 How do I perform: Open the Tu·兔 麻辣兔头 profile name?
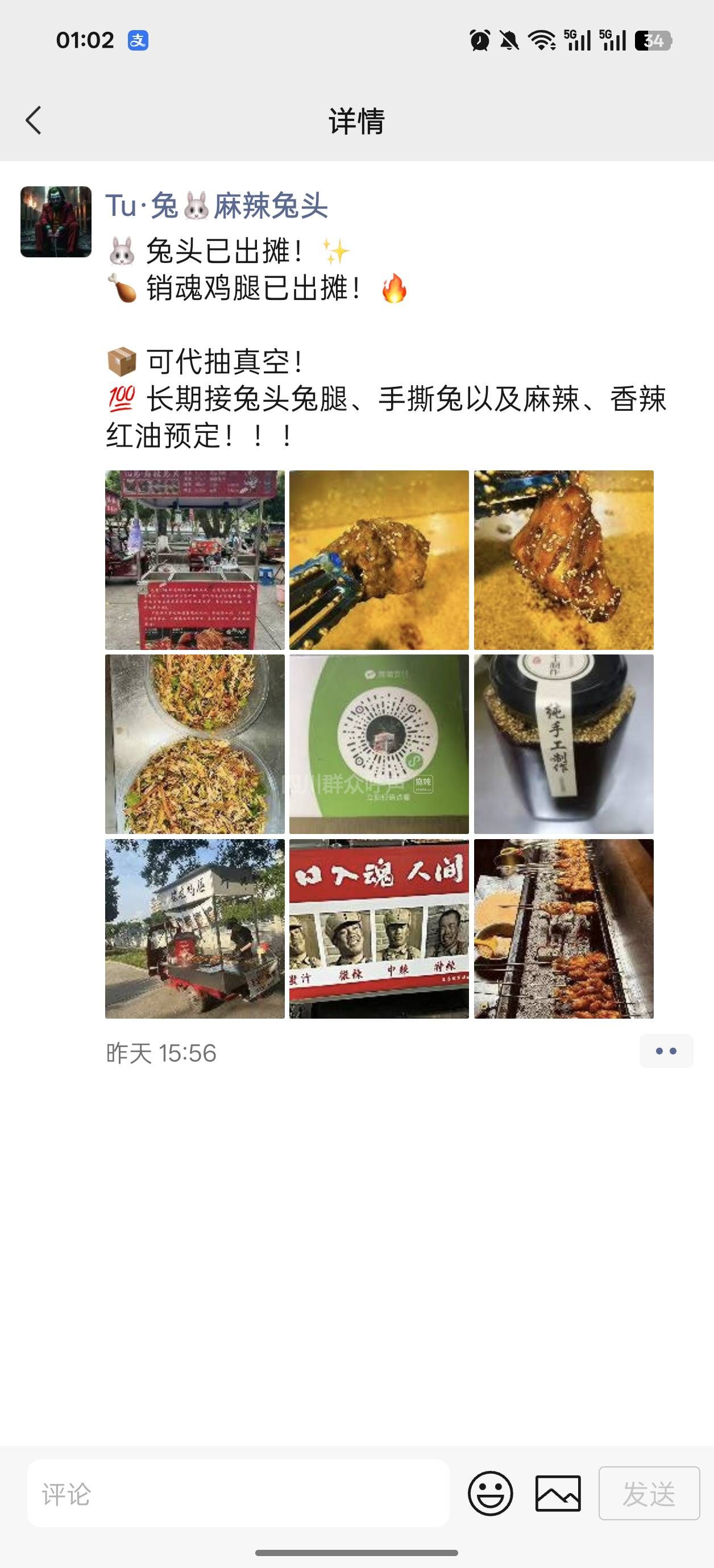tap(216, 206)
